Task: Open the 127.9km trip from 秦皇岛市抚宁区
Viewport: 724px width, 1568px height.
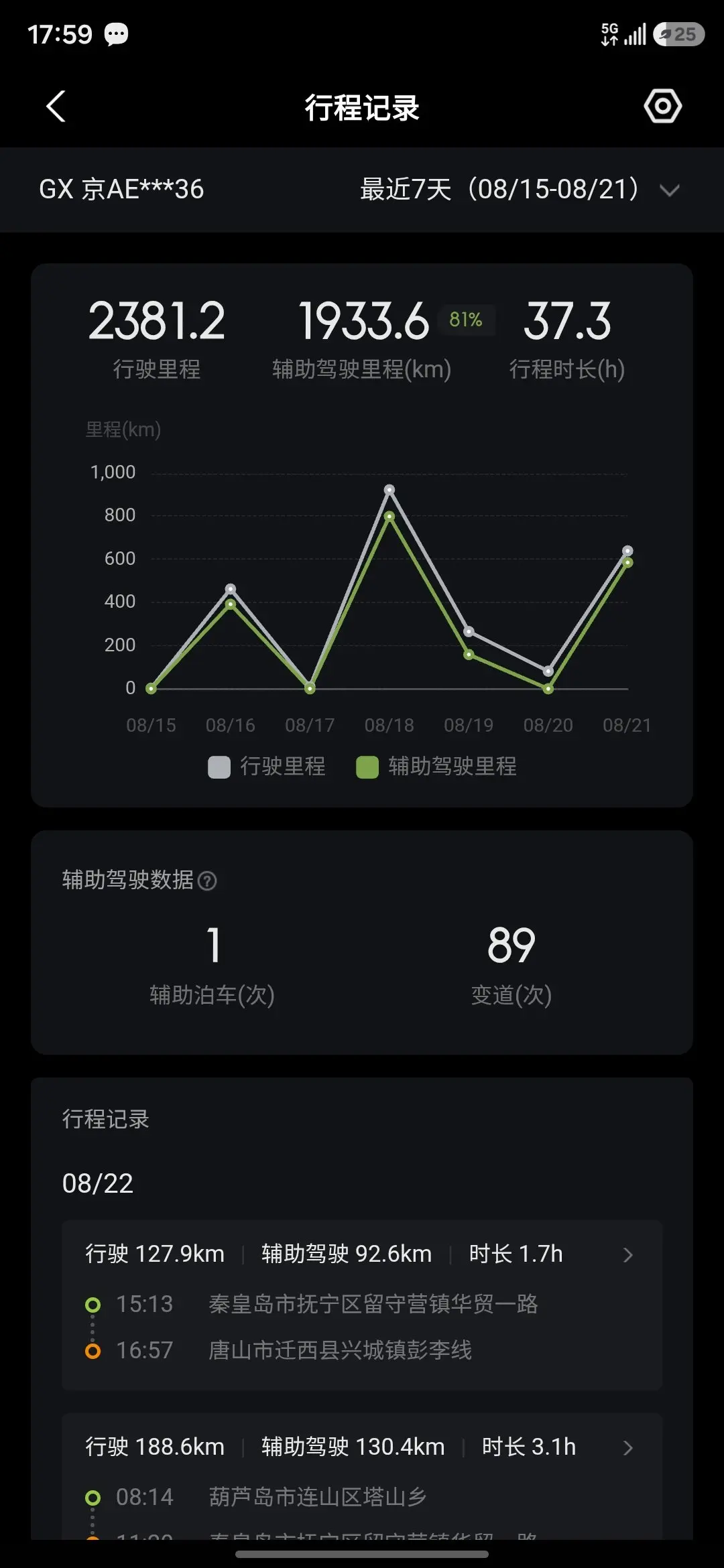Action: pyautogui.click(x=362, y=1304)
